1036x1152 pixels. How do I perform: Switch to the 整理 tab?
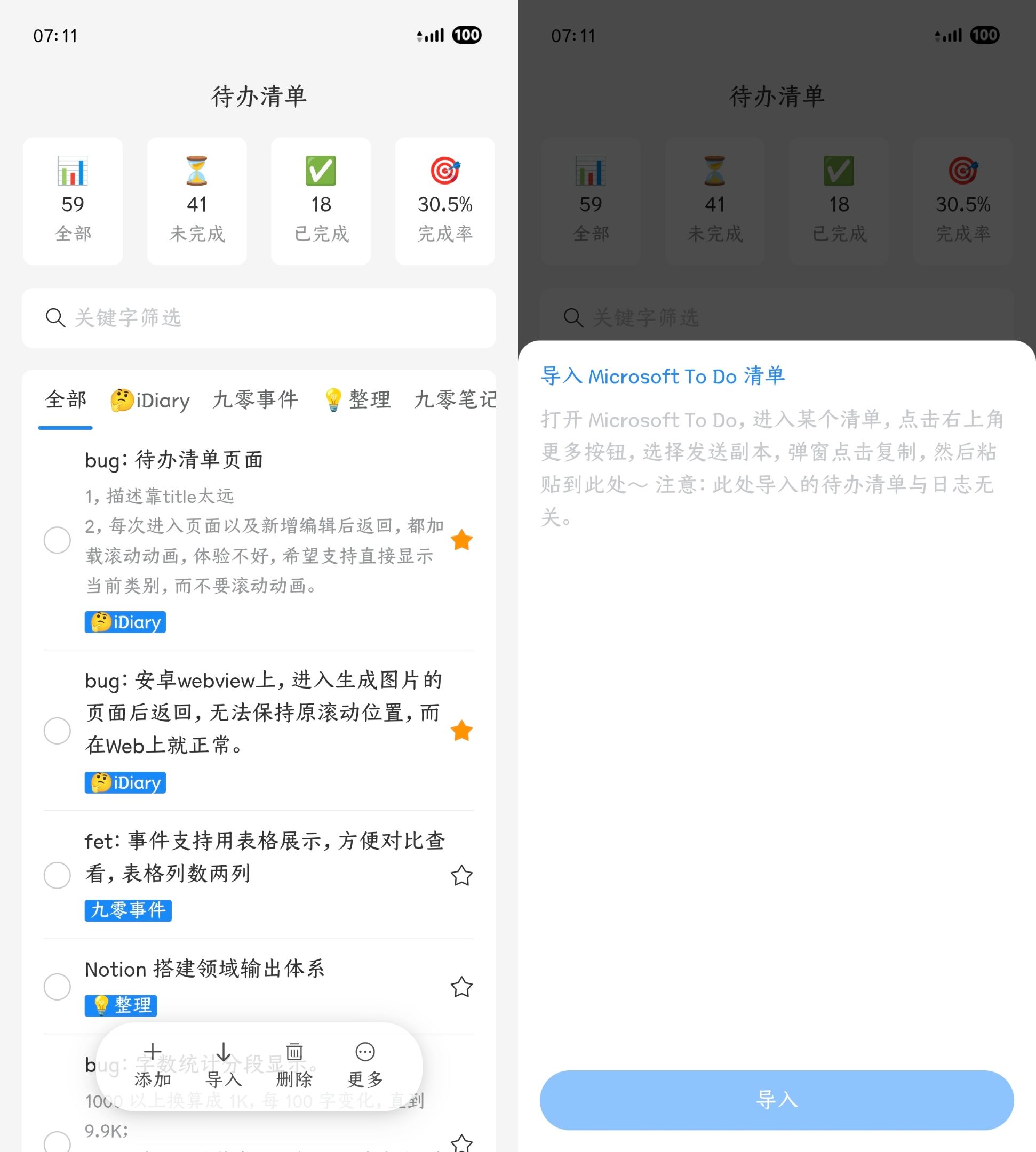pyautogui.click(x=357, y=400)
